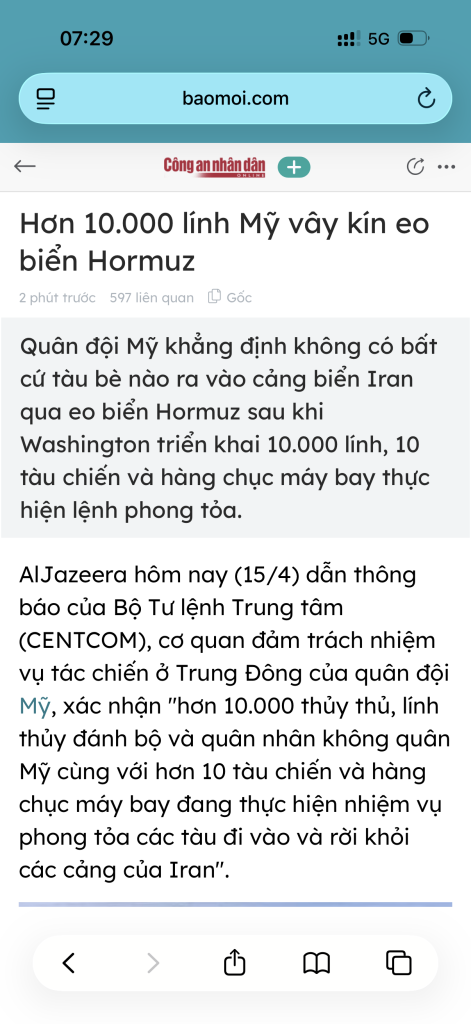This screenshot has width=471, height=1024.
Task: Follow the source with plus button
Action: pos(294,167)
